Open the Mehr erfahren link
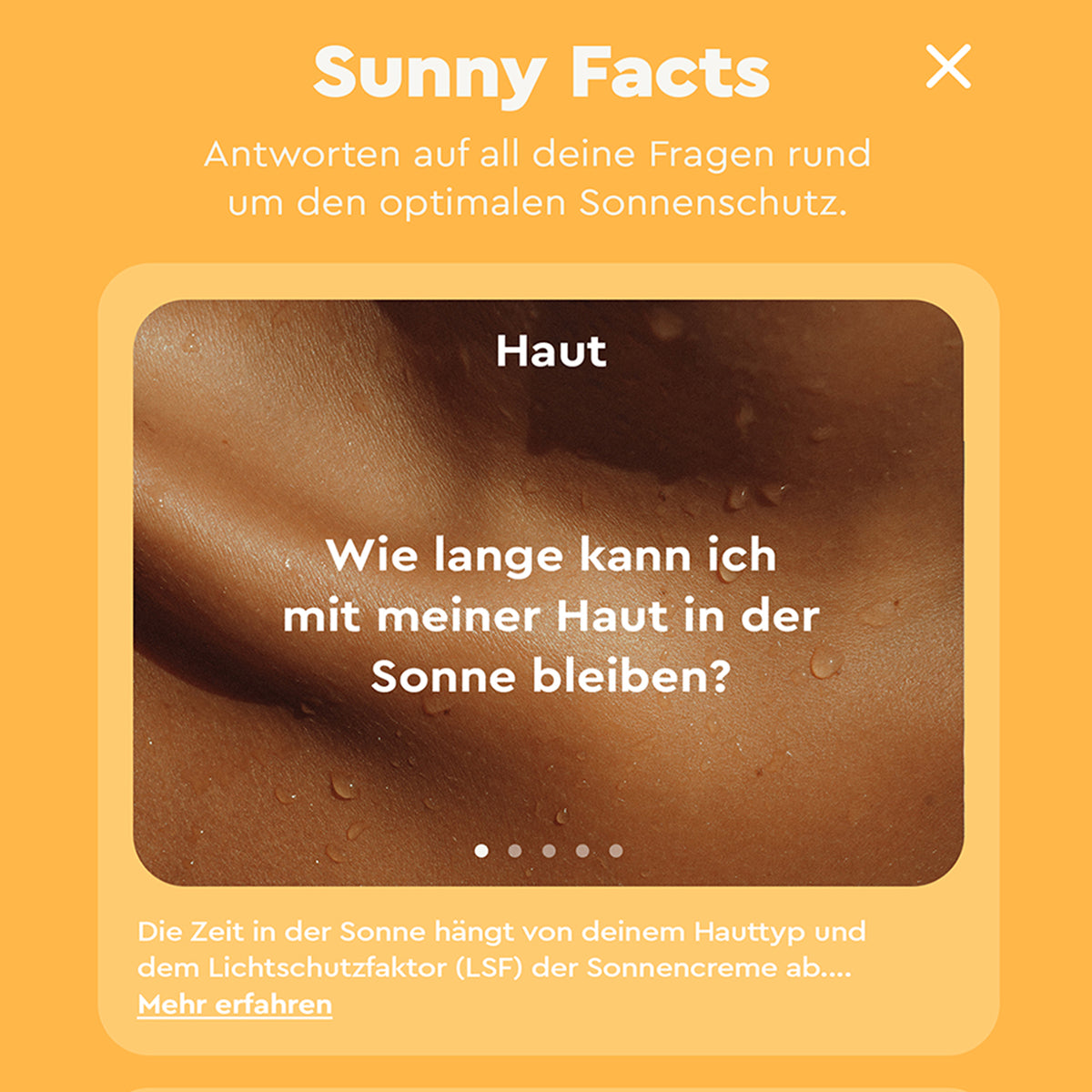 coord(235,1004)
